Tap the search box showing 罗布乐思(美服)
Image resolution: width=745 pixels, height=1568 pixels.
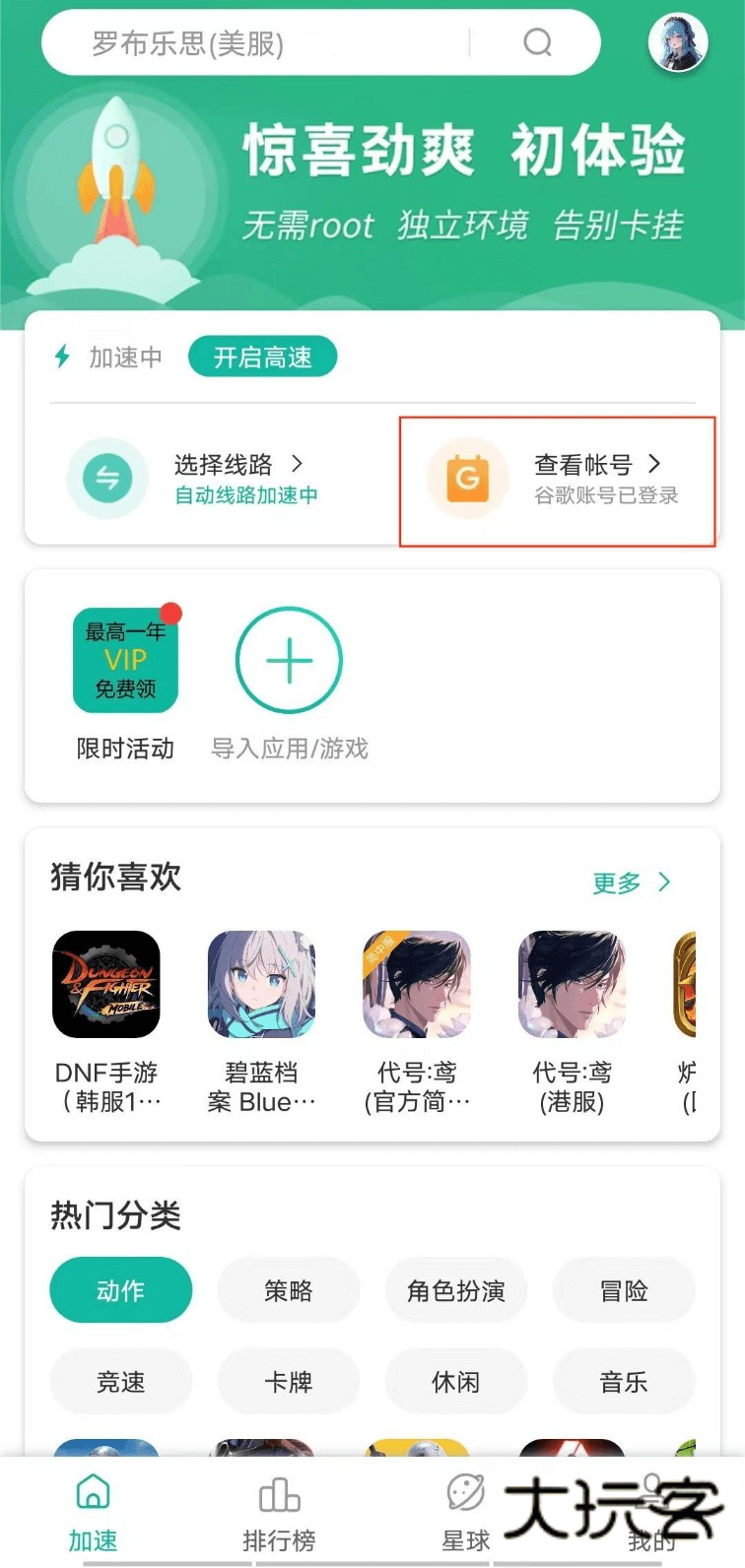click(x=276, y=43)
